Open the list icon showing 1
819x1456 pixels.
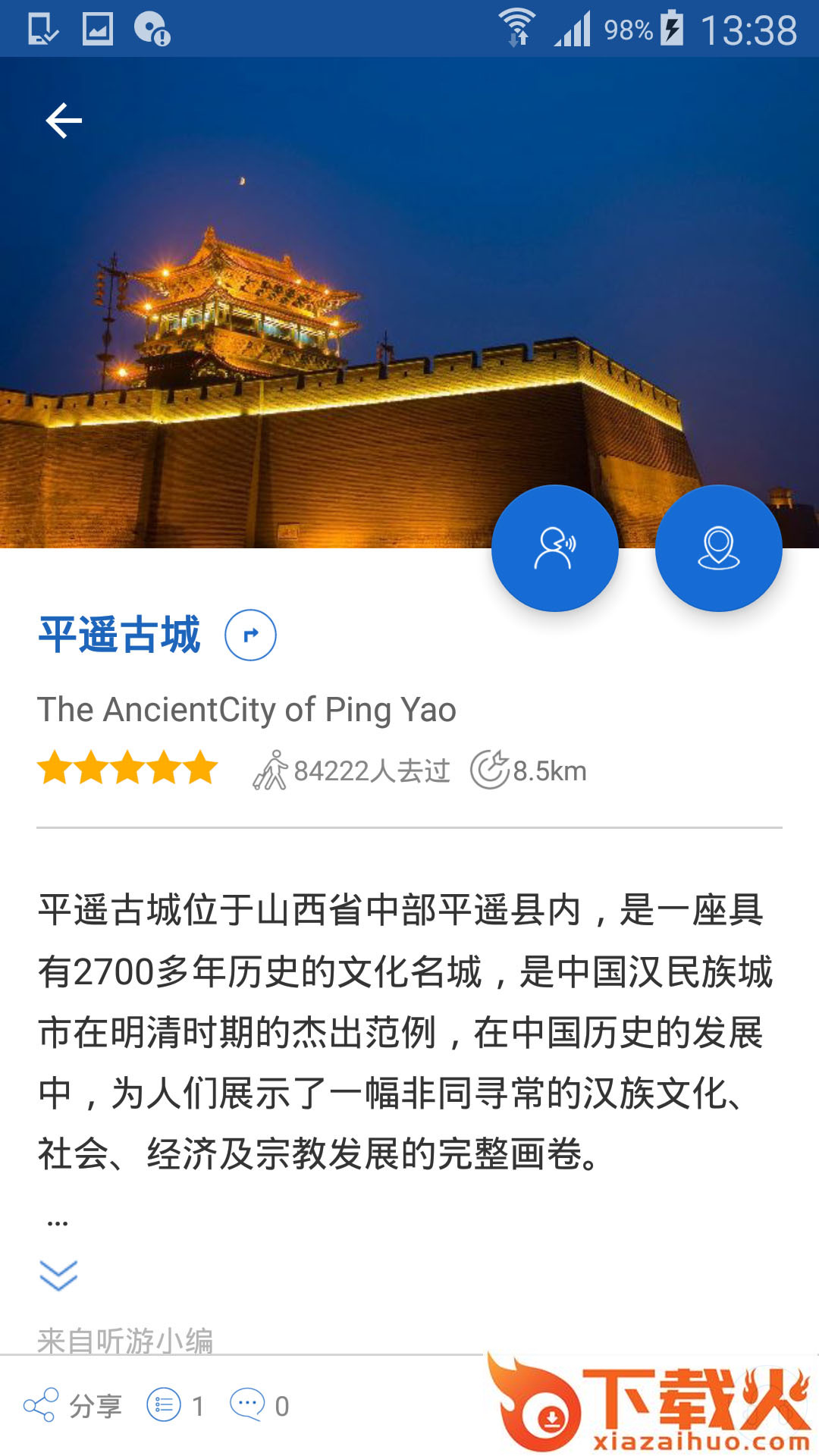176,1406
